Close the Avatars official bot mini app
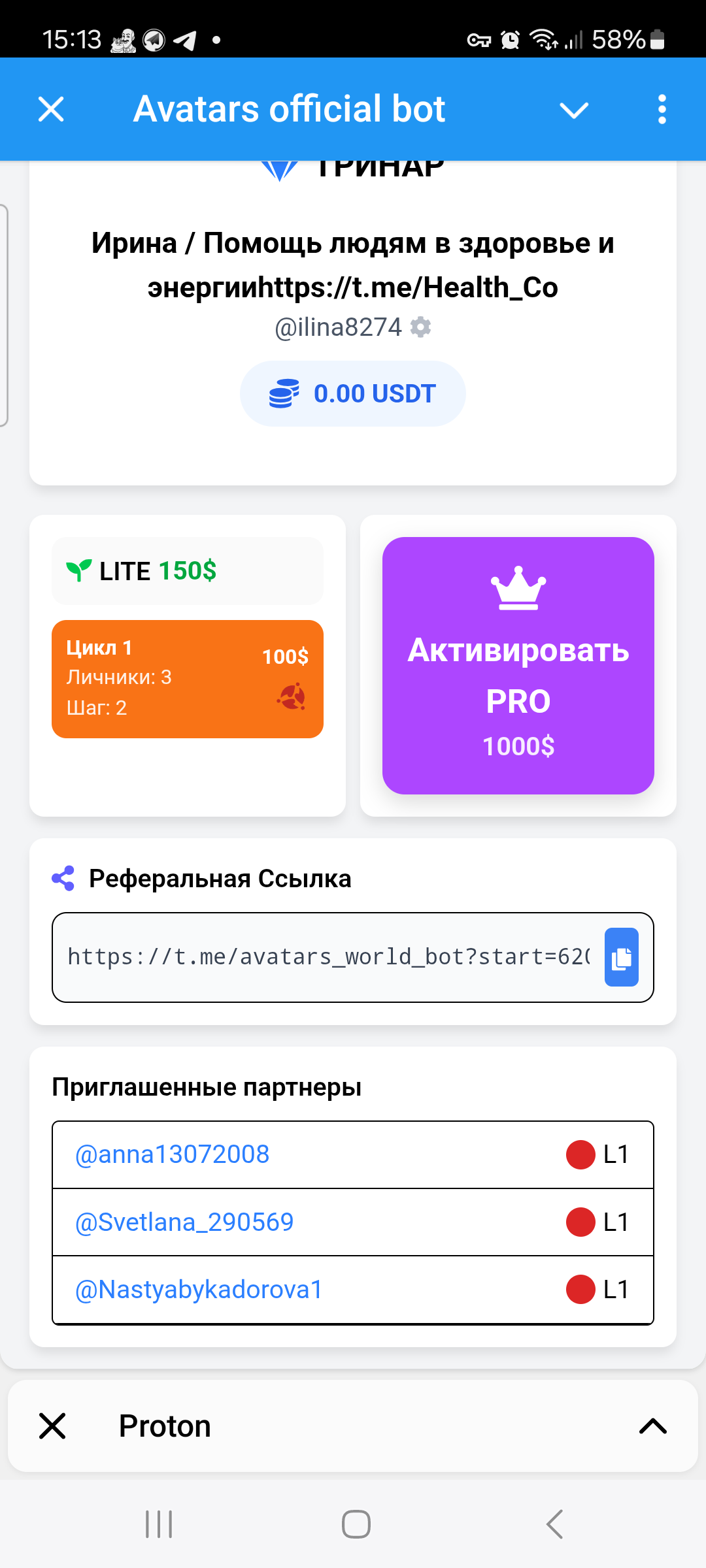The height and width of the screenshot is (1568, 706). tap(51, 109)
